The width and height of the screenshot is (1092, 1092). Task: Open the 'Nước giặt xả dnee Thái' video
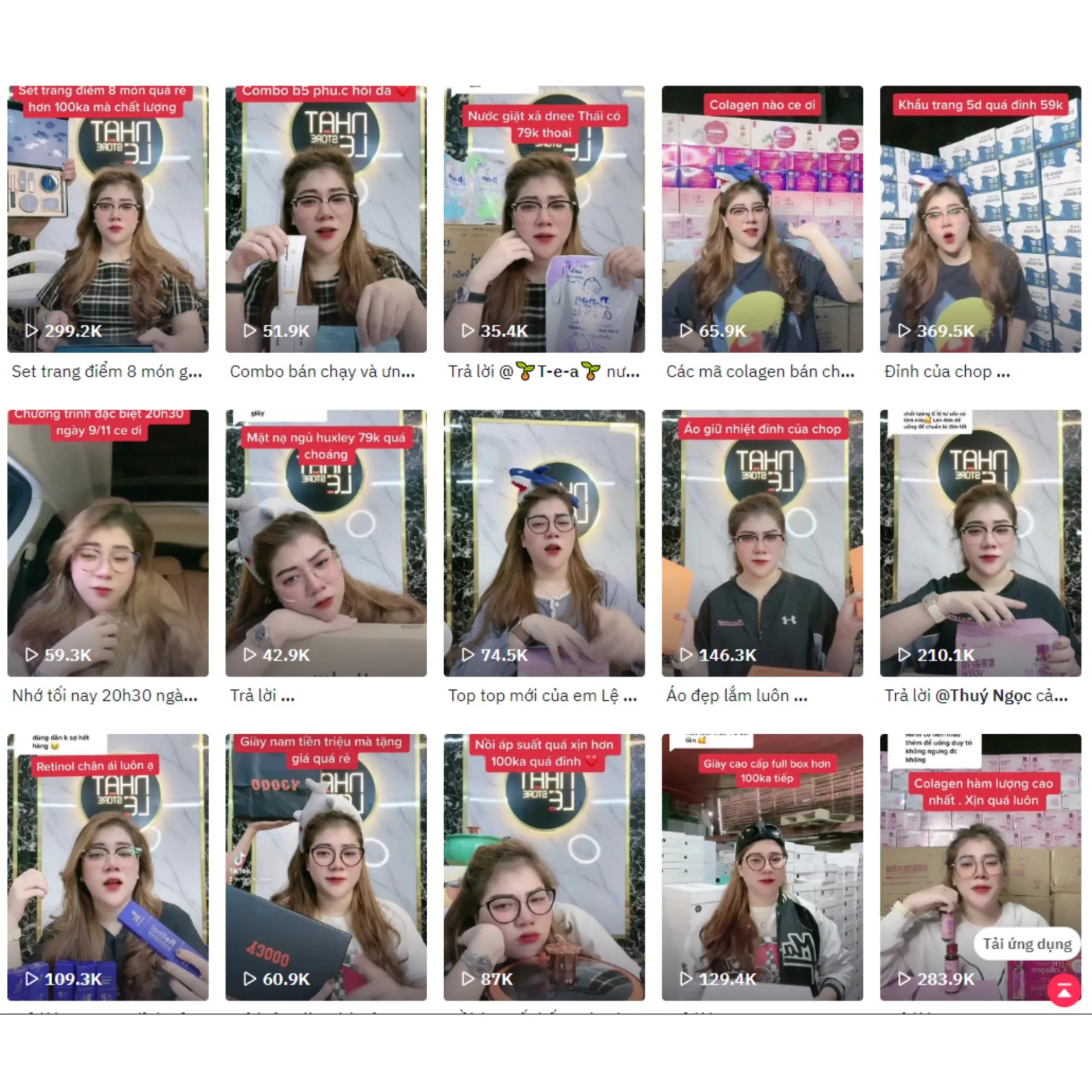pyautogui.click(x=544, y=219)
